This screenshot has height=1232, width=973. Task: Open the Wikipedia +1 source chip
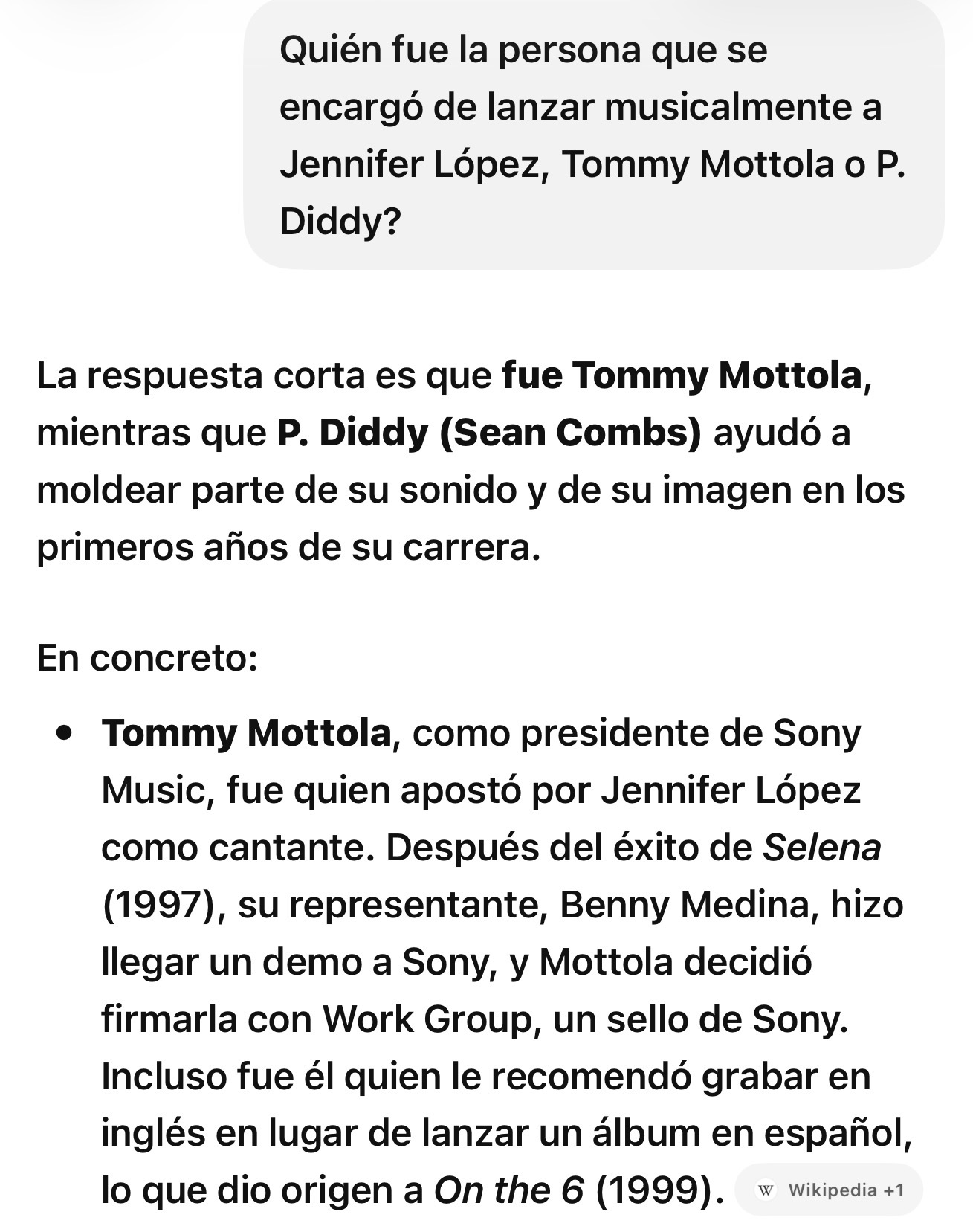[829, 1190]
